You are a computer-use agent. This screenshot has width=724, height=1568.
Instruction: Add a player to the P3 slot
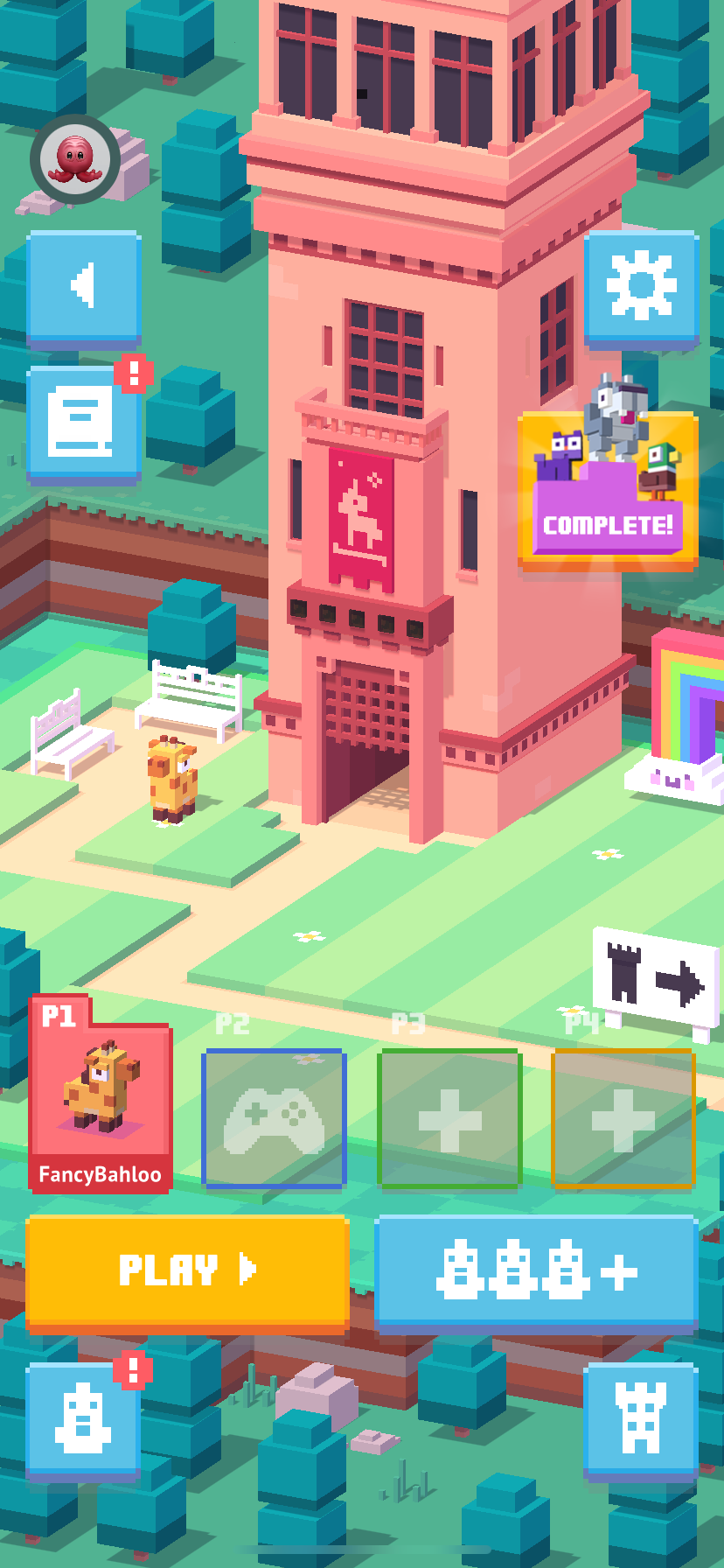[449, 1118]
